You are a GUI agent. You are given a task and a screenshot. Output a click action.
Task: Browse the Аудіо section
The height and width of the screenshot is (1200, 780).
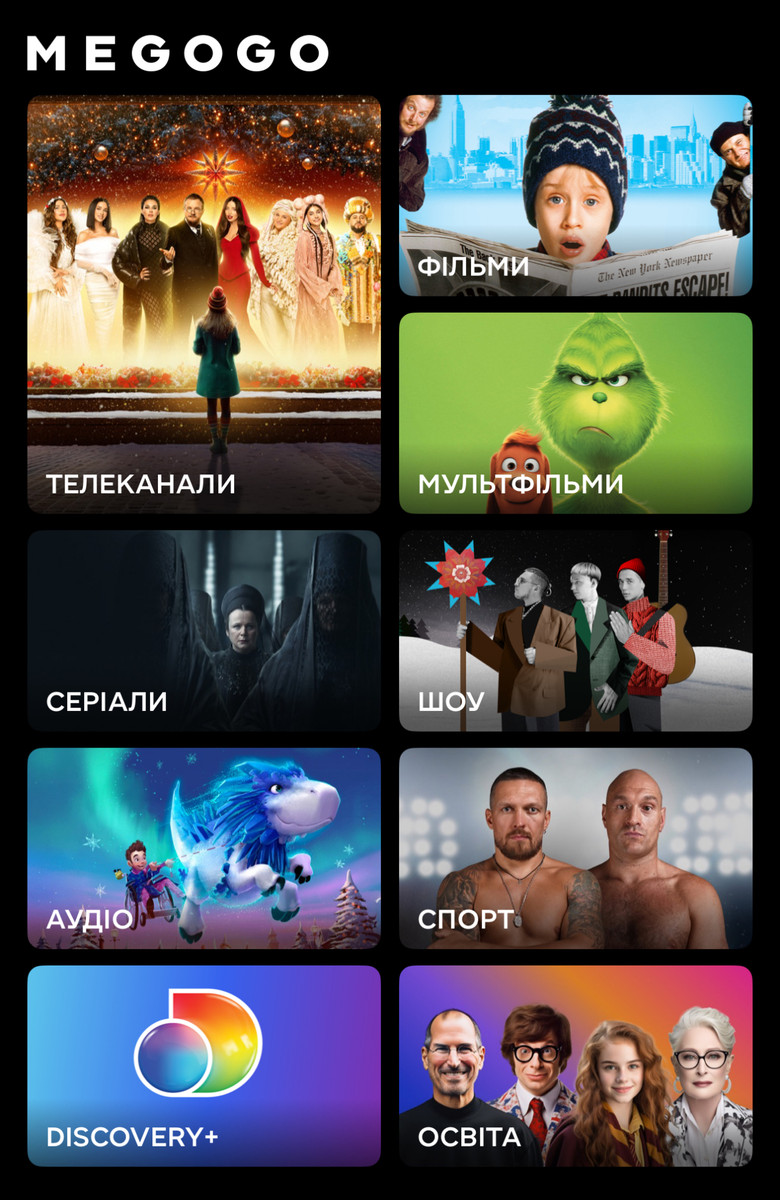pos(204,848)
